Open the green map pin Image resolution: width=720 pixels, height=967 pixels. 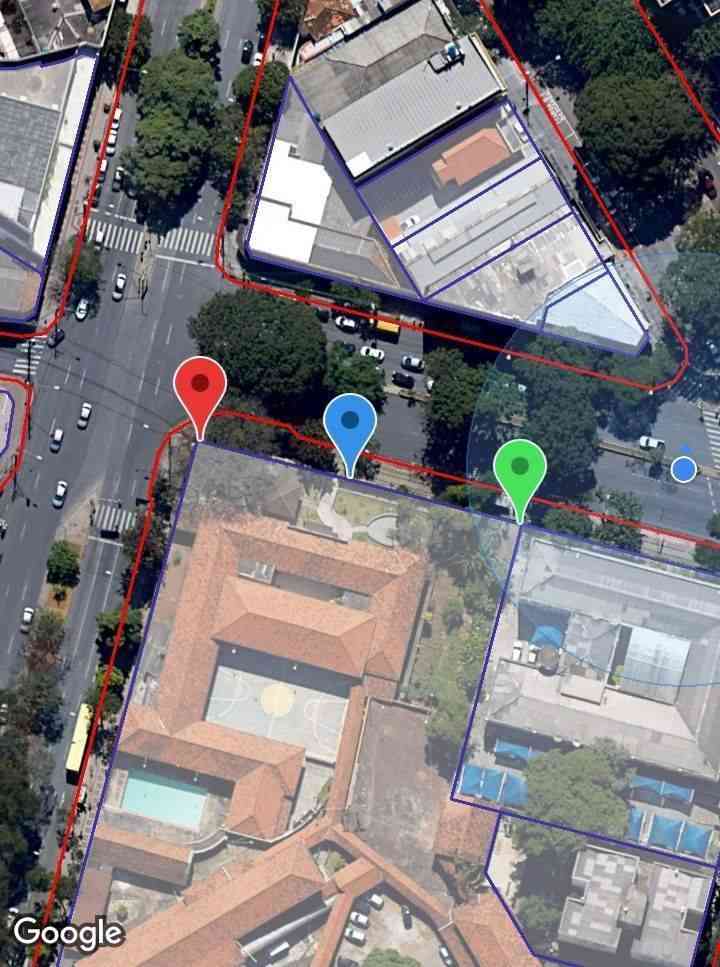coord(520,468)
